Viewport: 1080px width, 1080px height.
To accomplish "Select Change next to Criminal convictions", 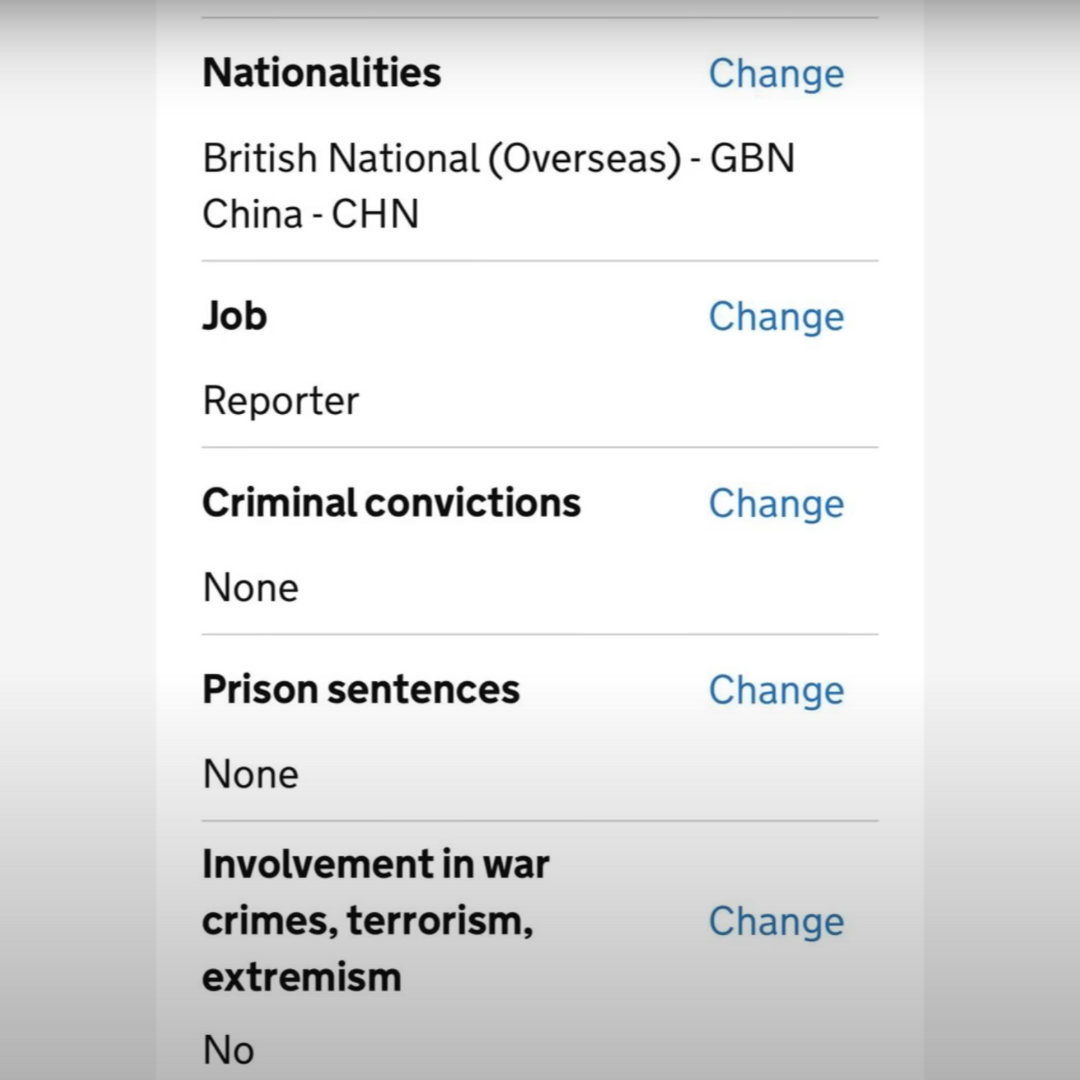I will coord(776,504).
